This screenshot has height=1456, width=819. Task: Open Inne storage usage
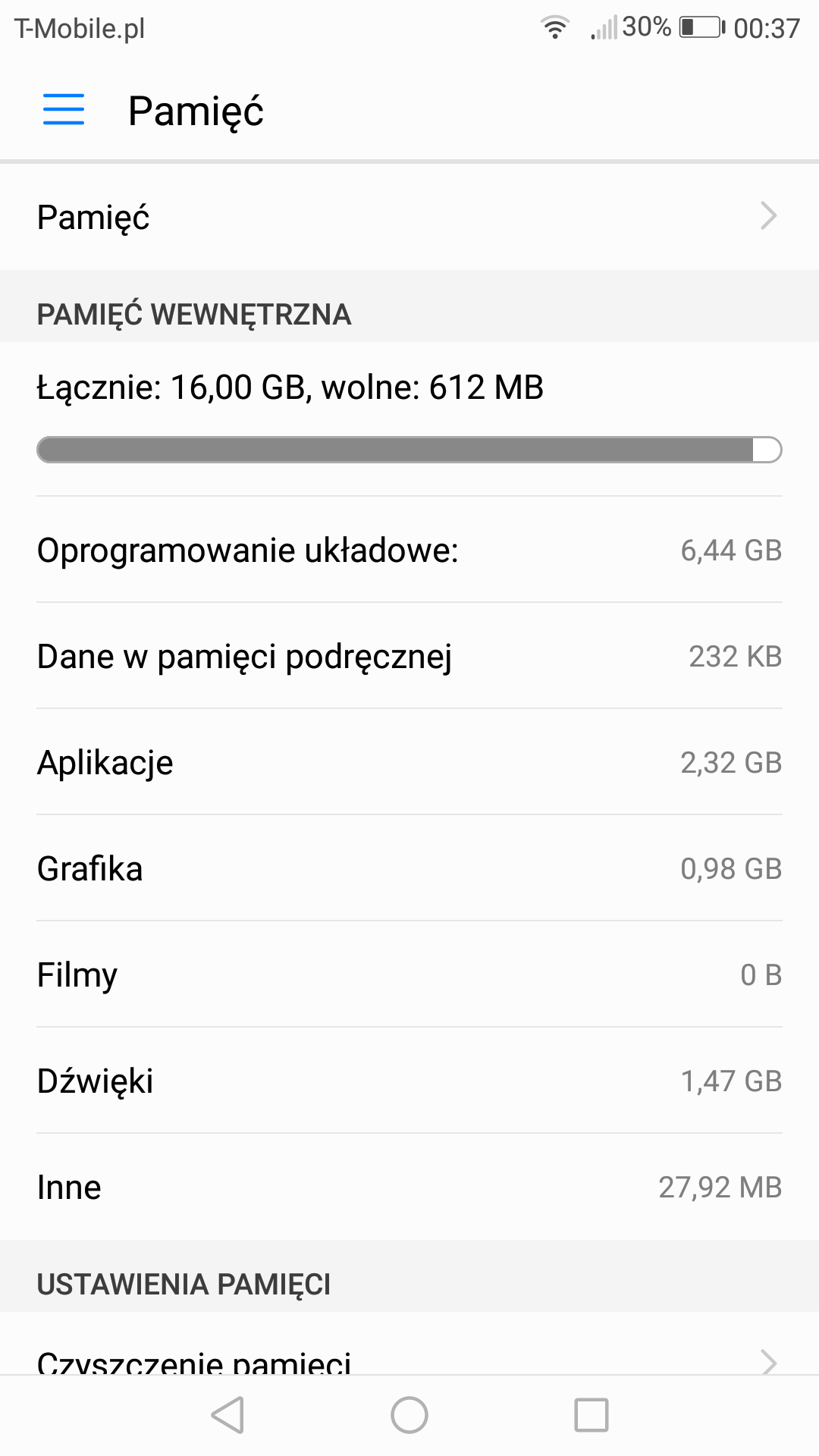coord(409,1187)
